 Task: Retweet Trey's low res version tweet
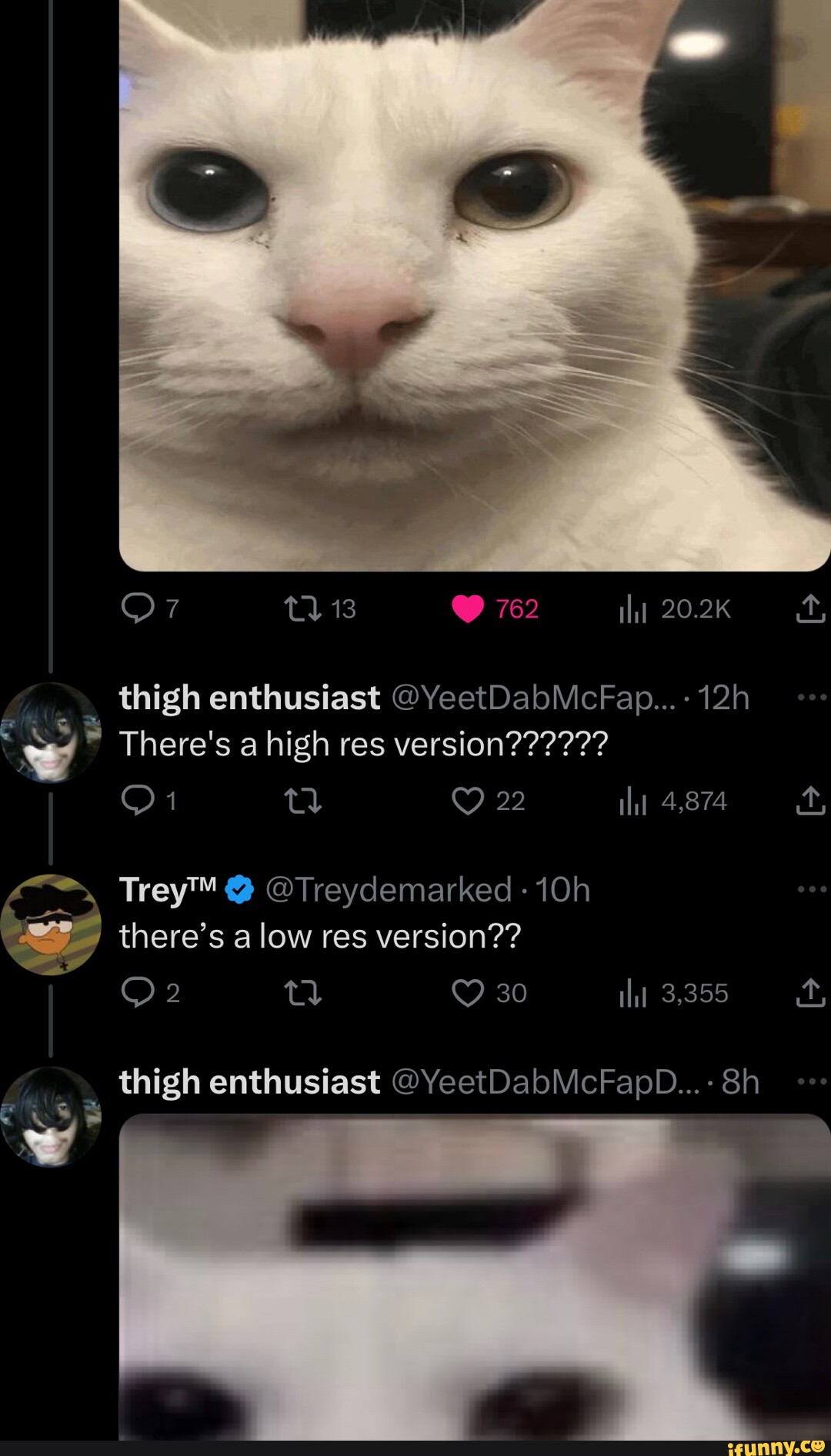(x=302, y=993)
